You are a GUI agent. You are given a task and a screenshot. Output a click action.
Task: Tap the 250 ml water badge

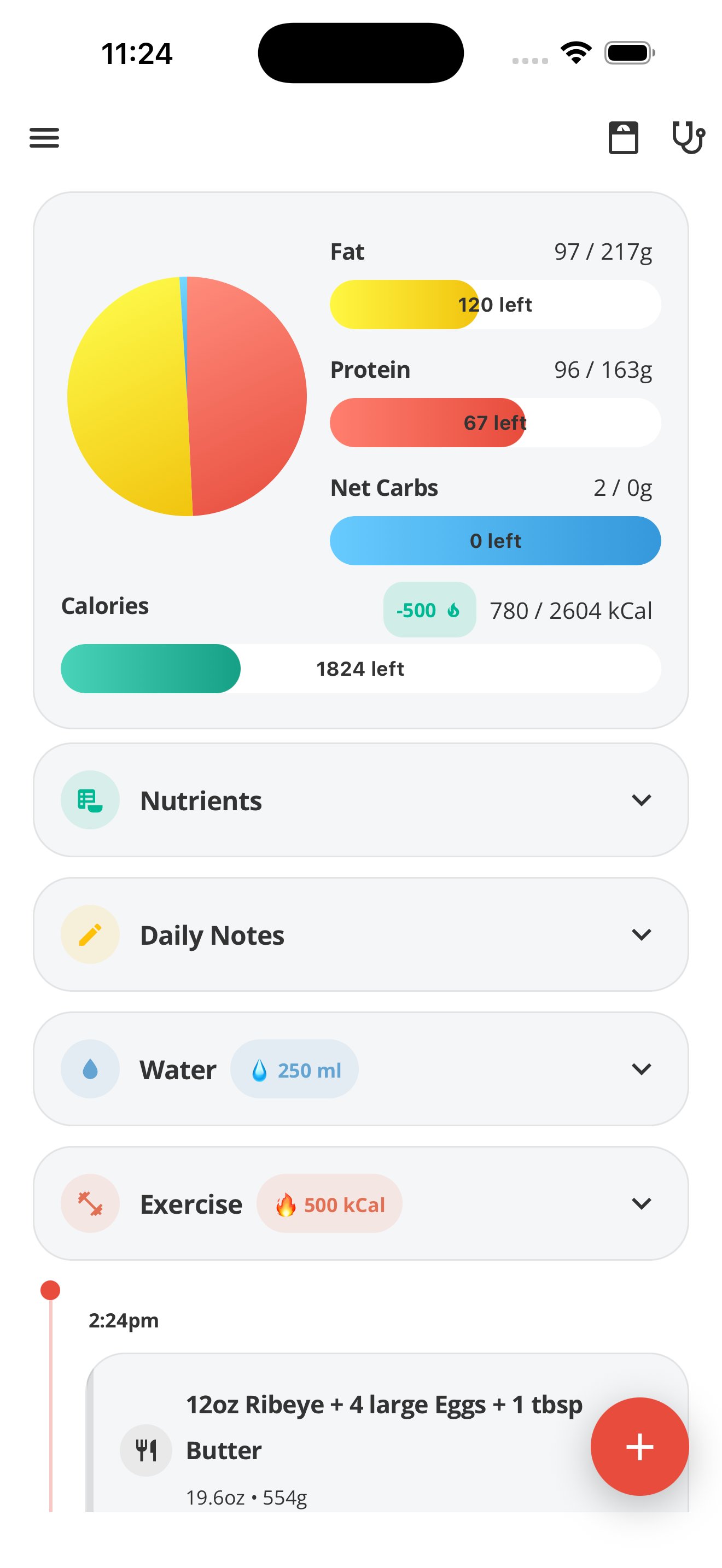pos(294,1069)
